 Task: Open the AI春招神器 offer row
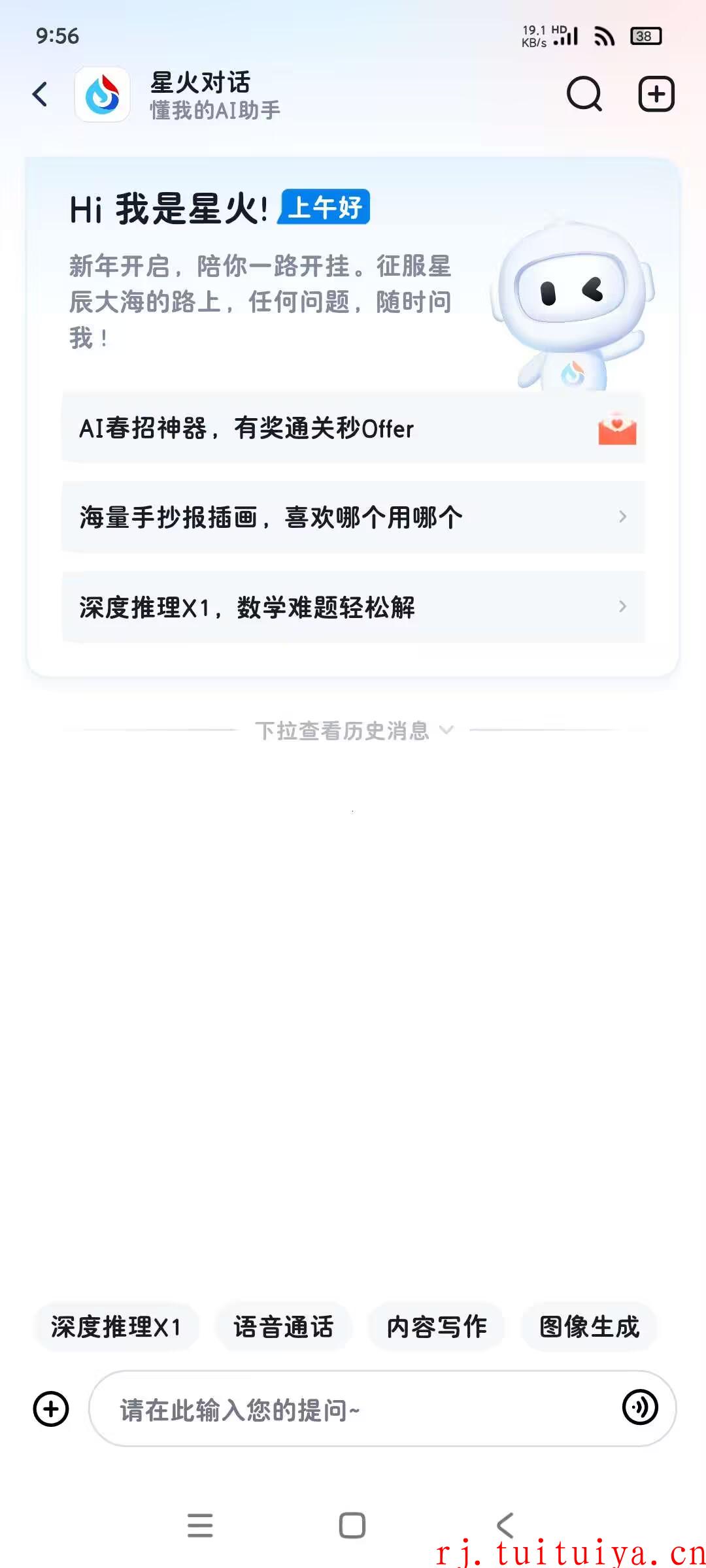pos(353,428)
